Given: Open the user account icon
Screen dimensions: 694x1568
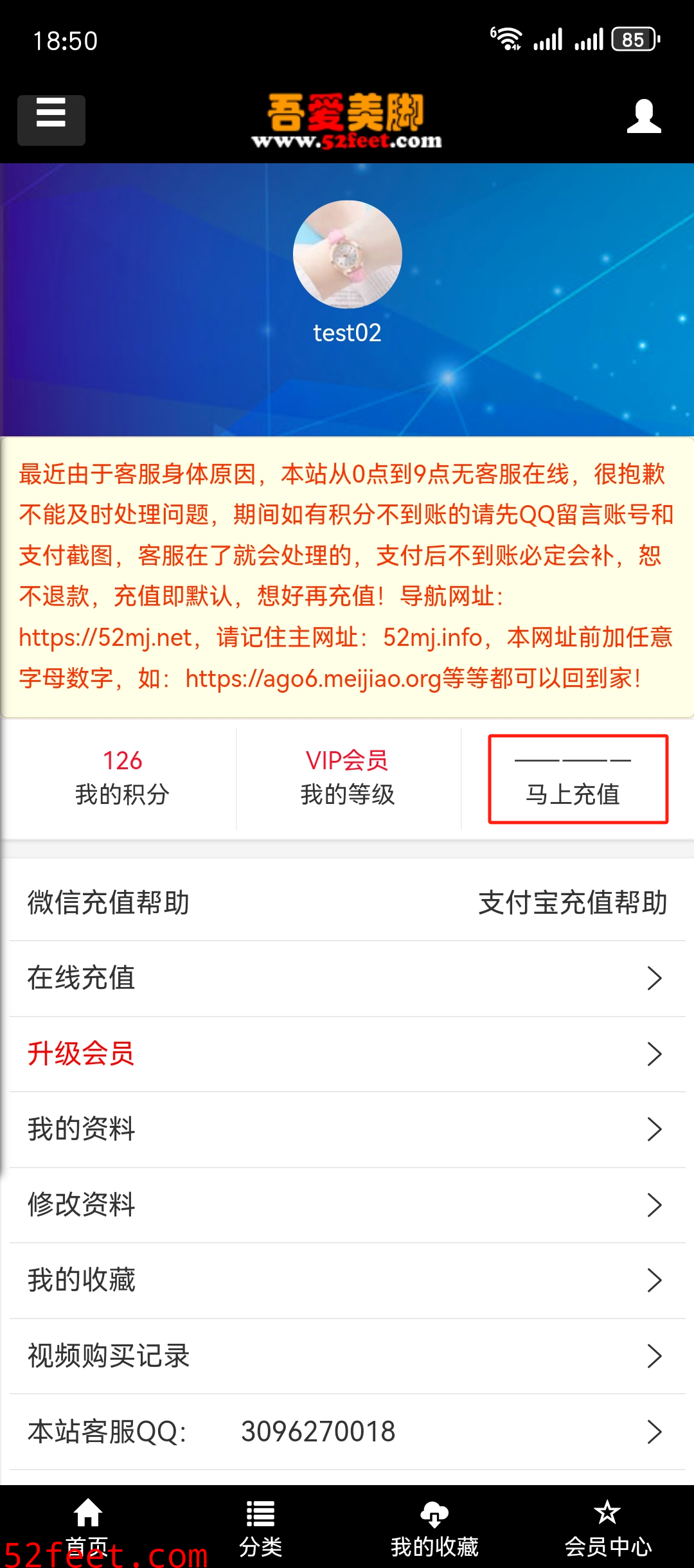Looking at the screenshot, I should (643, 117).
